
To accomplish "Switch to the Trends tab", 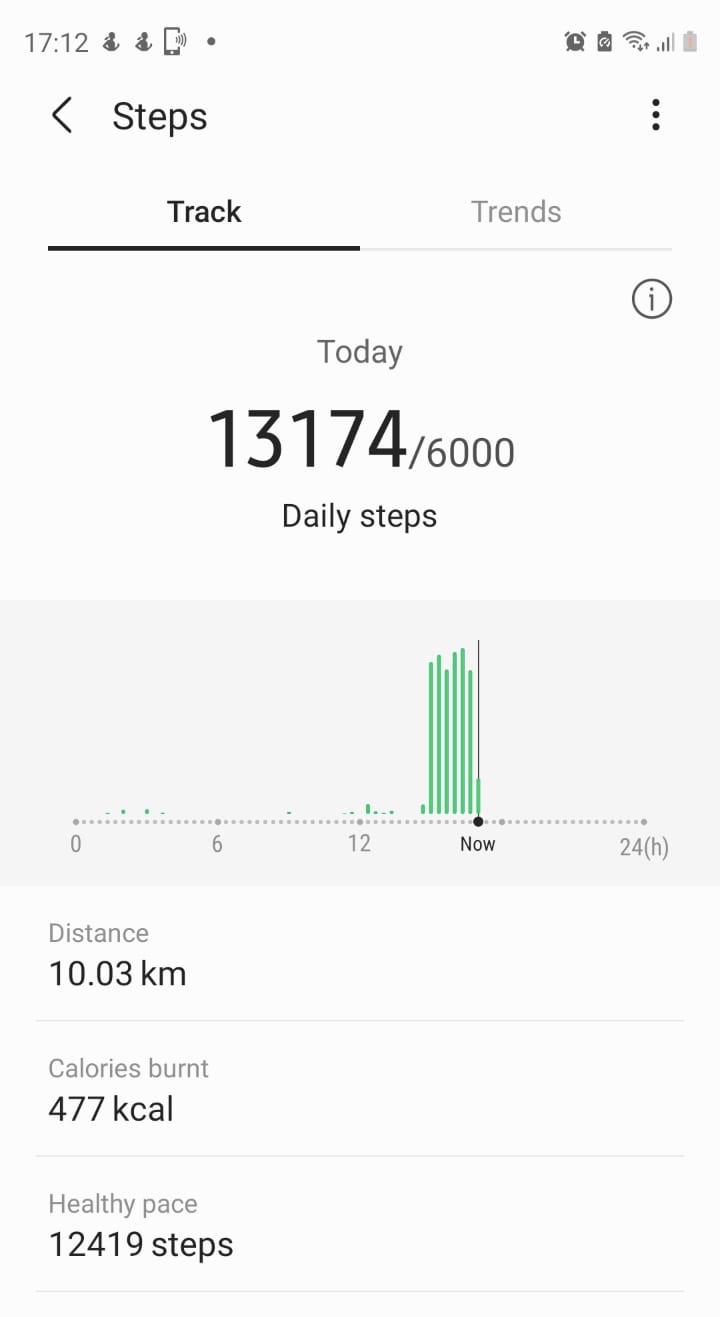I will coord(516,212).
